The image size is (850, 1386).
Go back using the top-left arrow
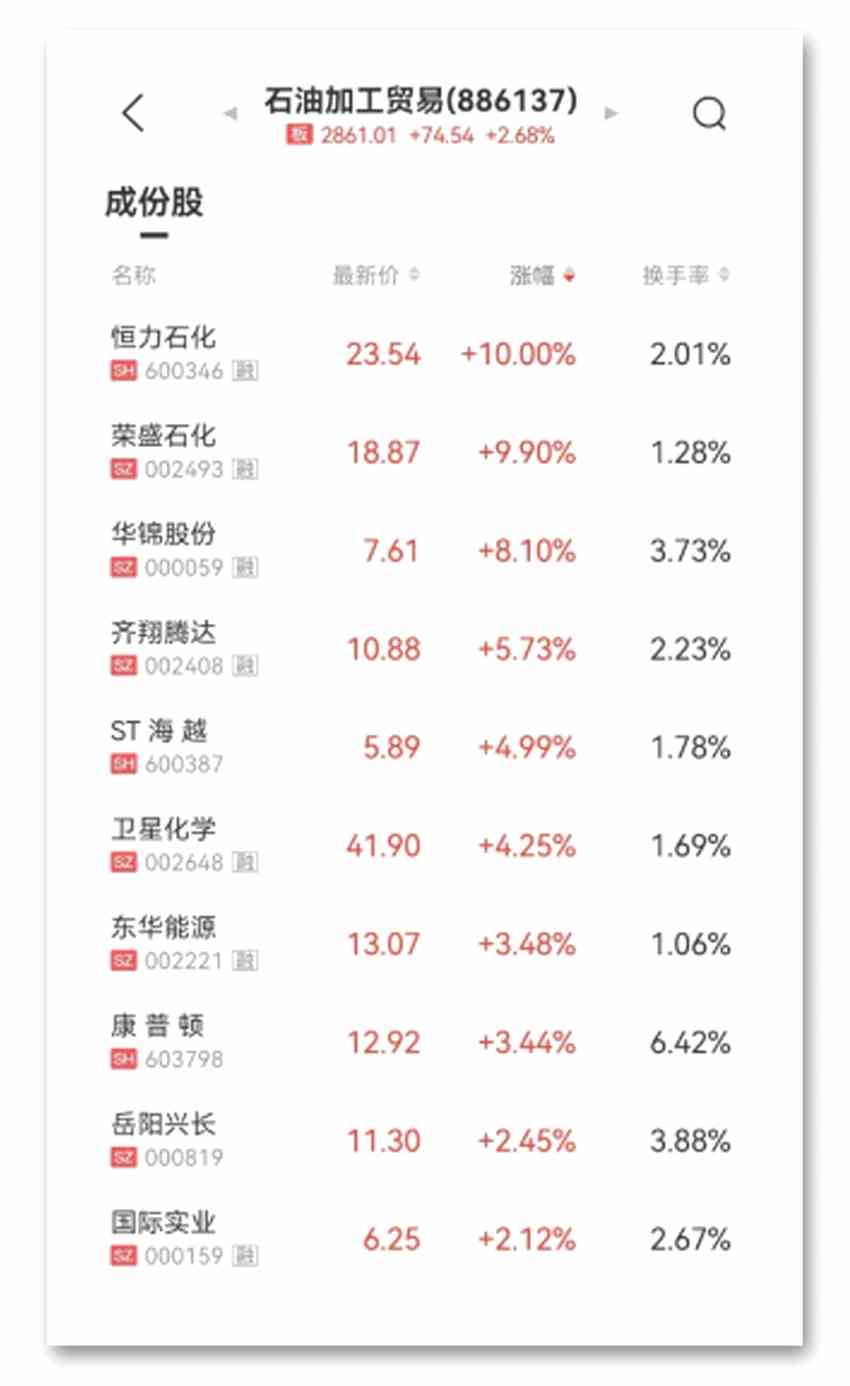click(x=133, y=113)
